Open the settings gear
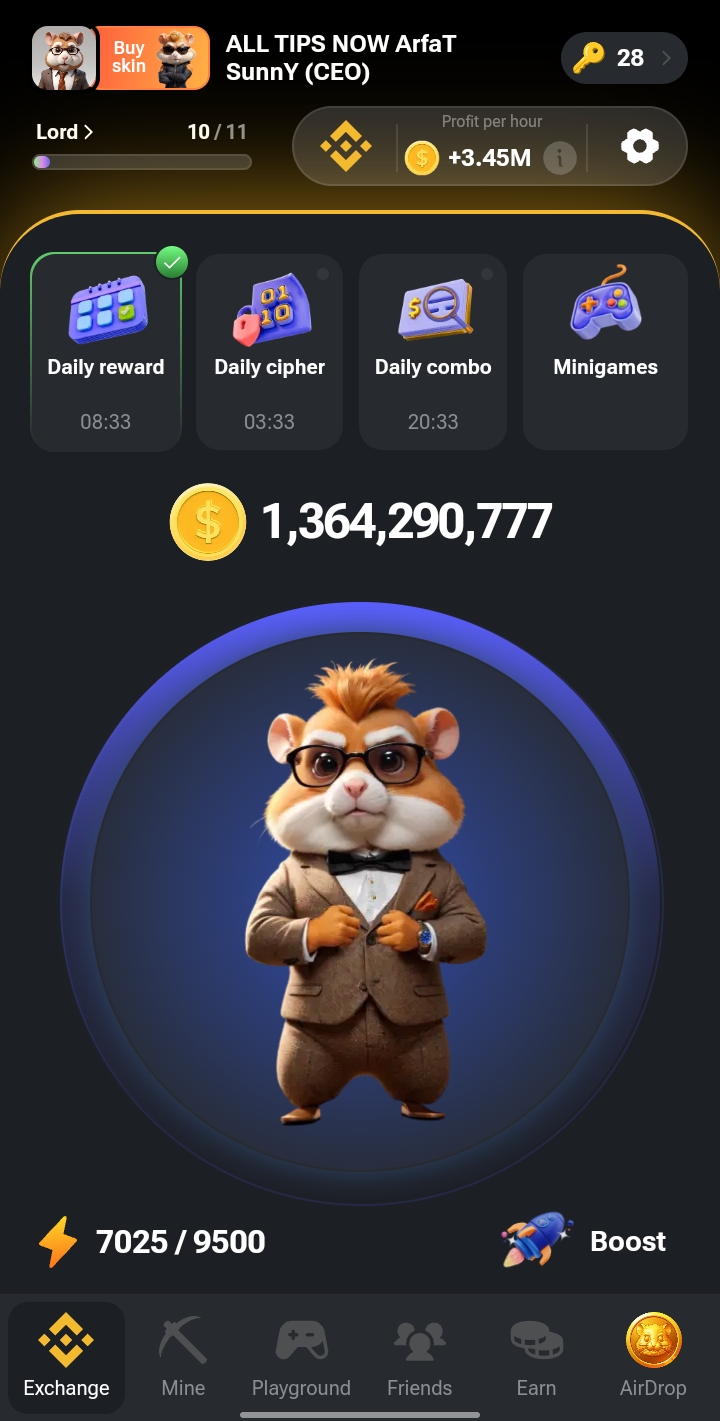This screenshot has width=720, height=1421. 639,147
